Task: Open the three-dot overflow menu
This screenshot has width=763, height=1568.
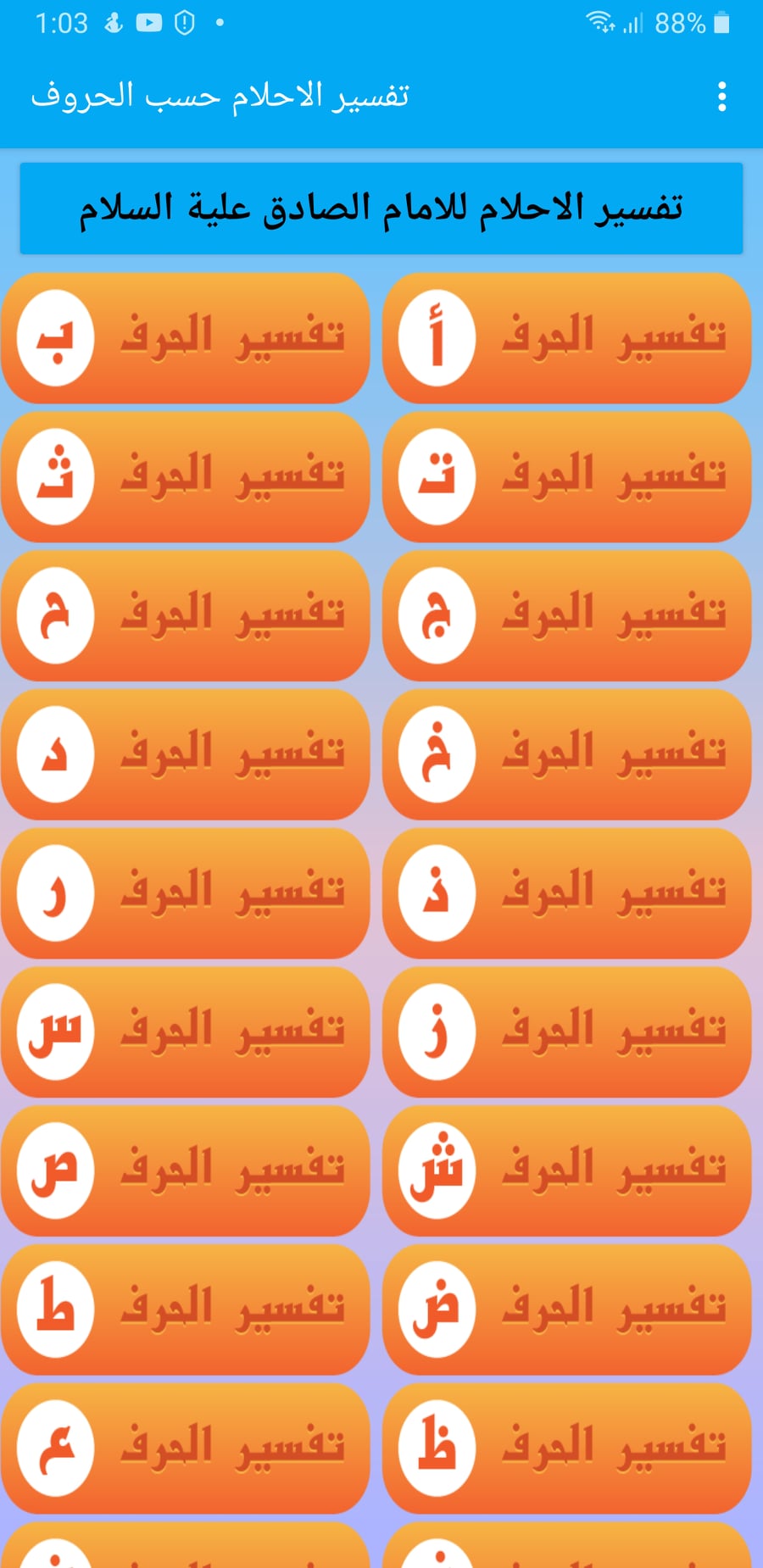Action: pyautogui.click(x=721, y=97)
